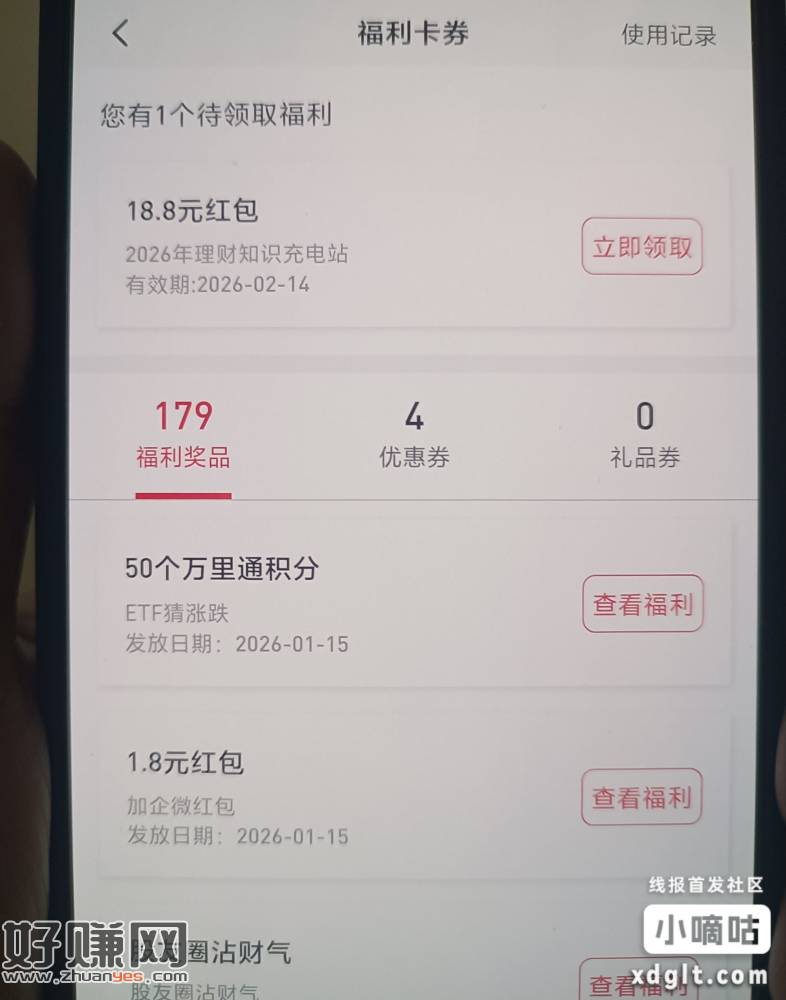This screenshot has height=1000, width=786.
Task: Go back using the top-left arrow
Action: point(120,33)
